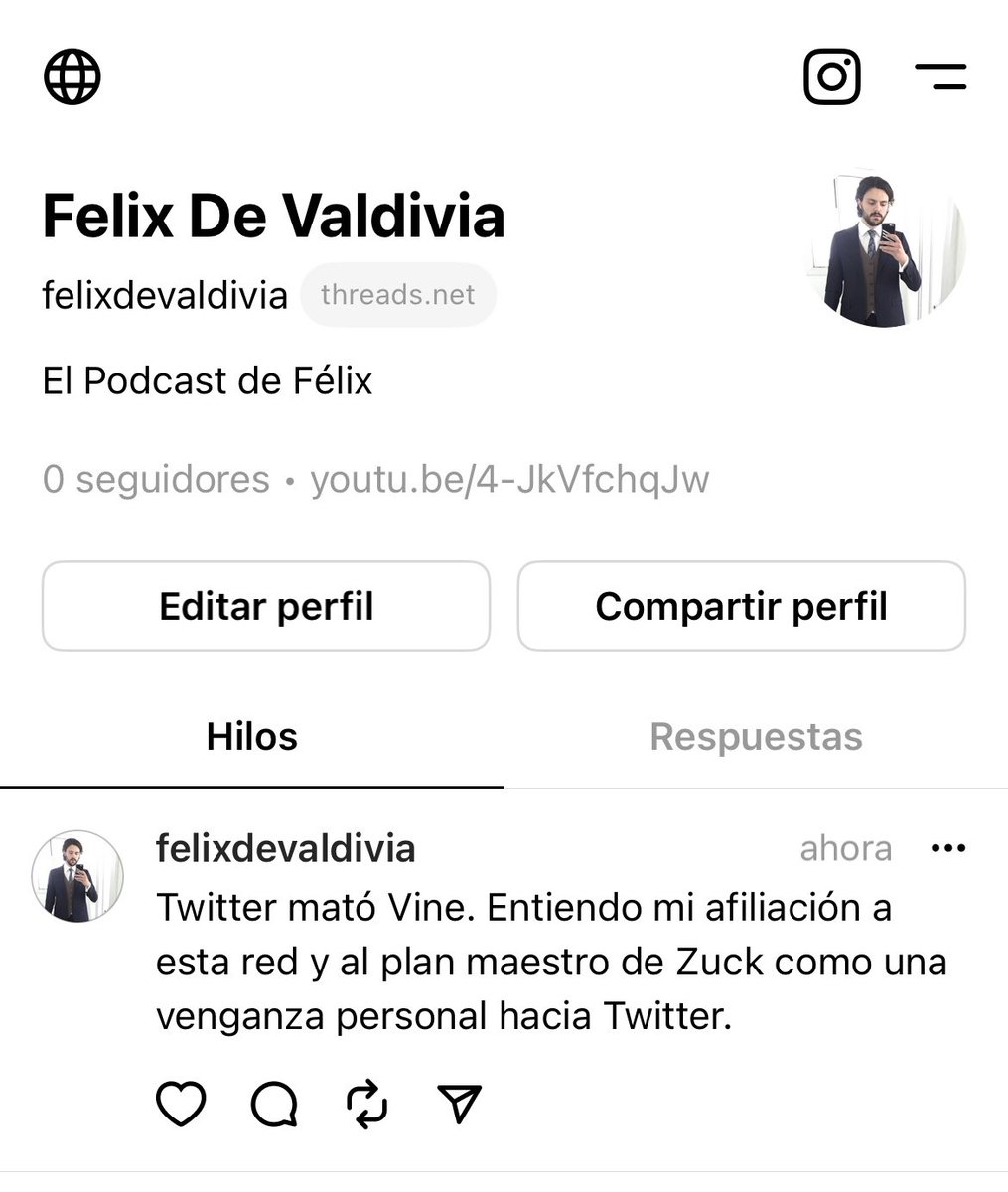Image resolution: width=1008 pixels, height=1192 pixels.
Task: Tap the small avatar beside the post
Action: tap(77, 876)
